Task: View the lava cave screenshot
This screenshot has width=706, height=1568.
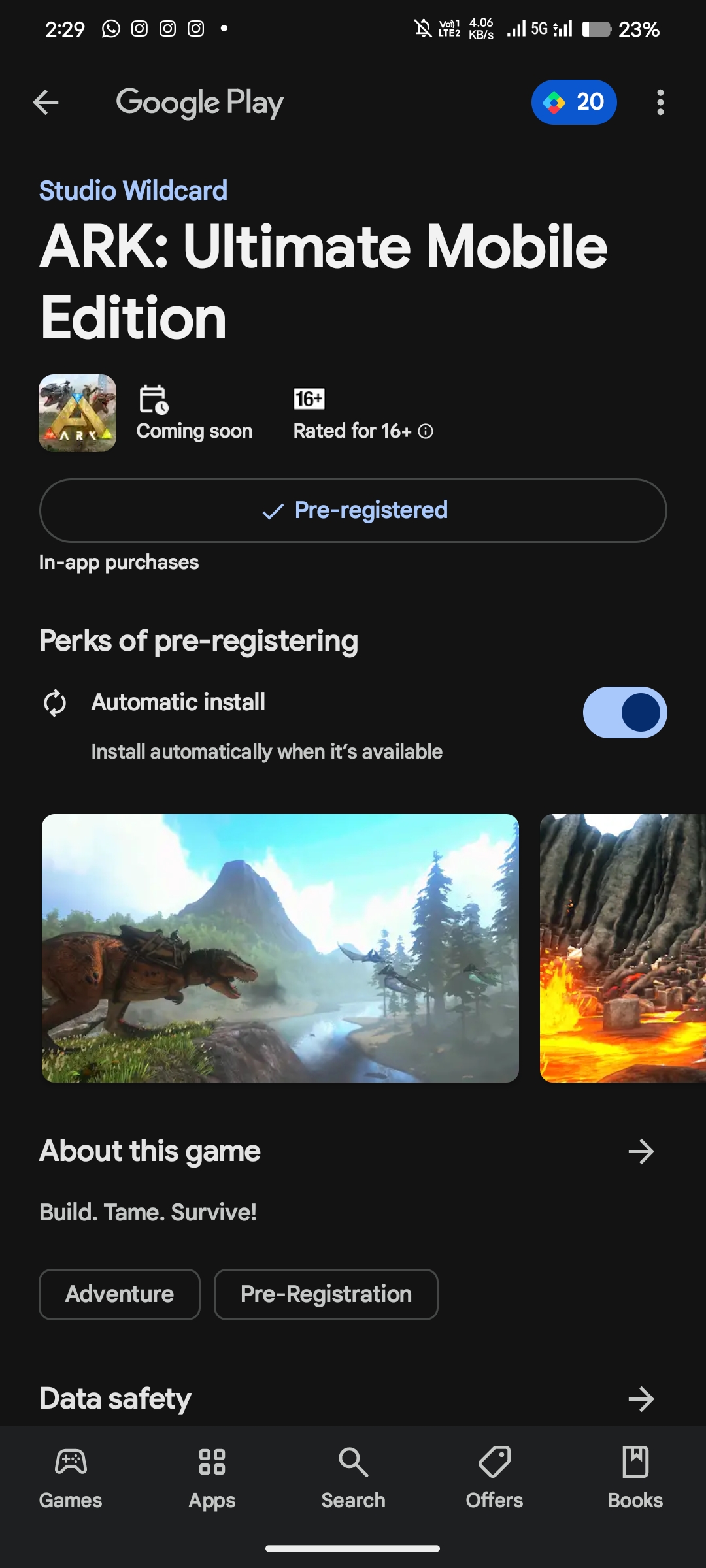Action: 622,948
